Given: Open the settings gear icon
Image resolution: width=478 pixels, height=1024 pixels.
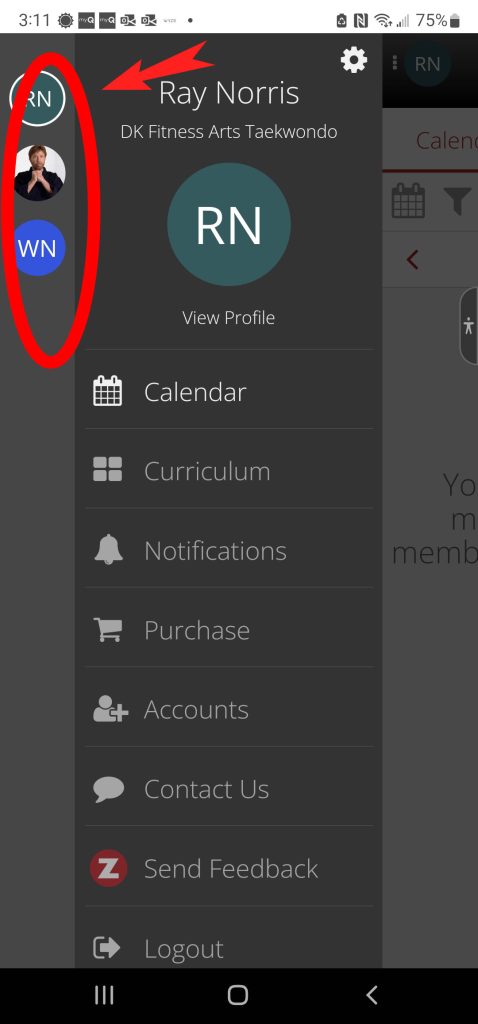Looking at the screenshot, I should point(354,61).
